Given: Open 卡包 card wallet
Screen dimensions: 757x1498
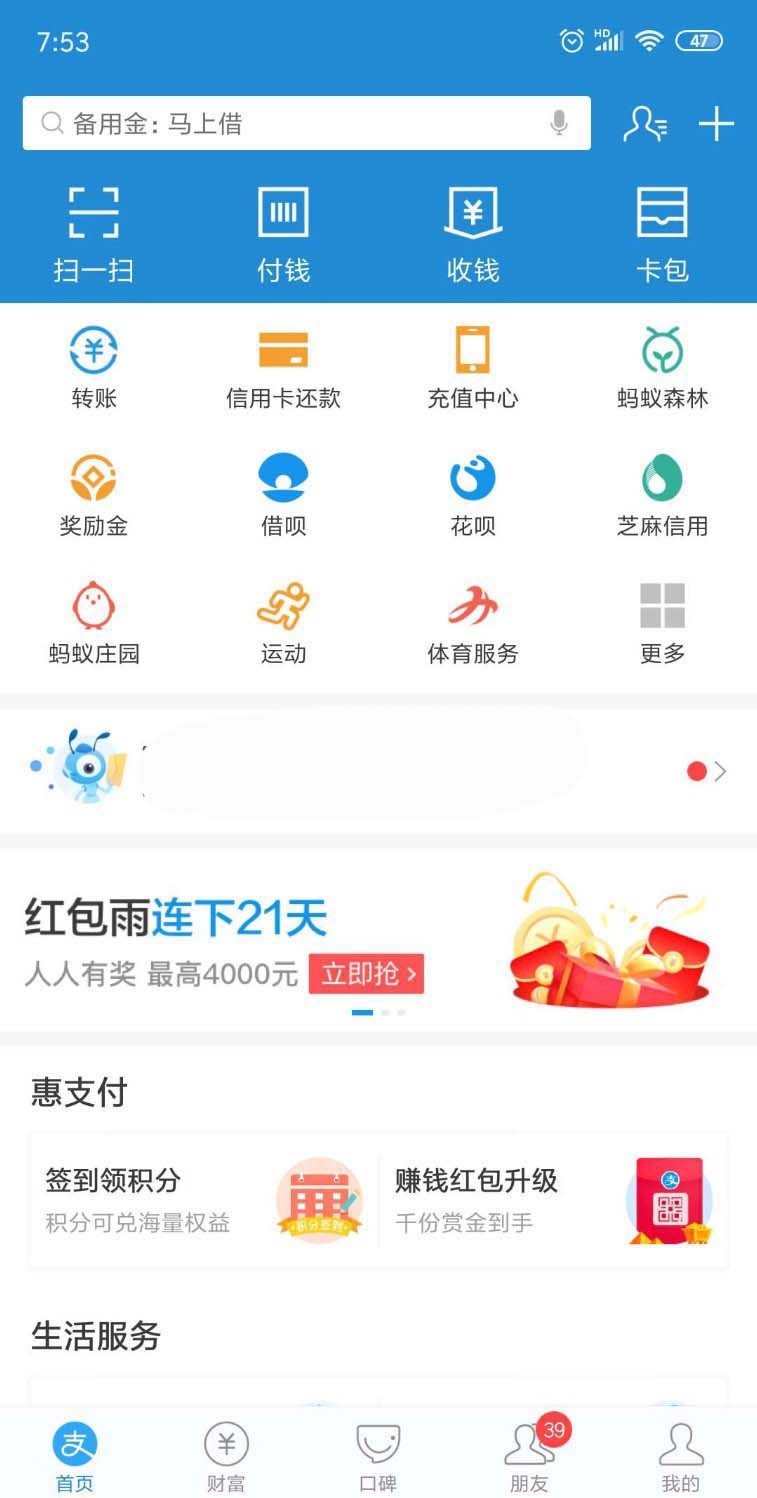Looking at the screenshot, I should coord(662,234).
